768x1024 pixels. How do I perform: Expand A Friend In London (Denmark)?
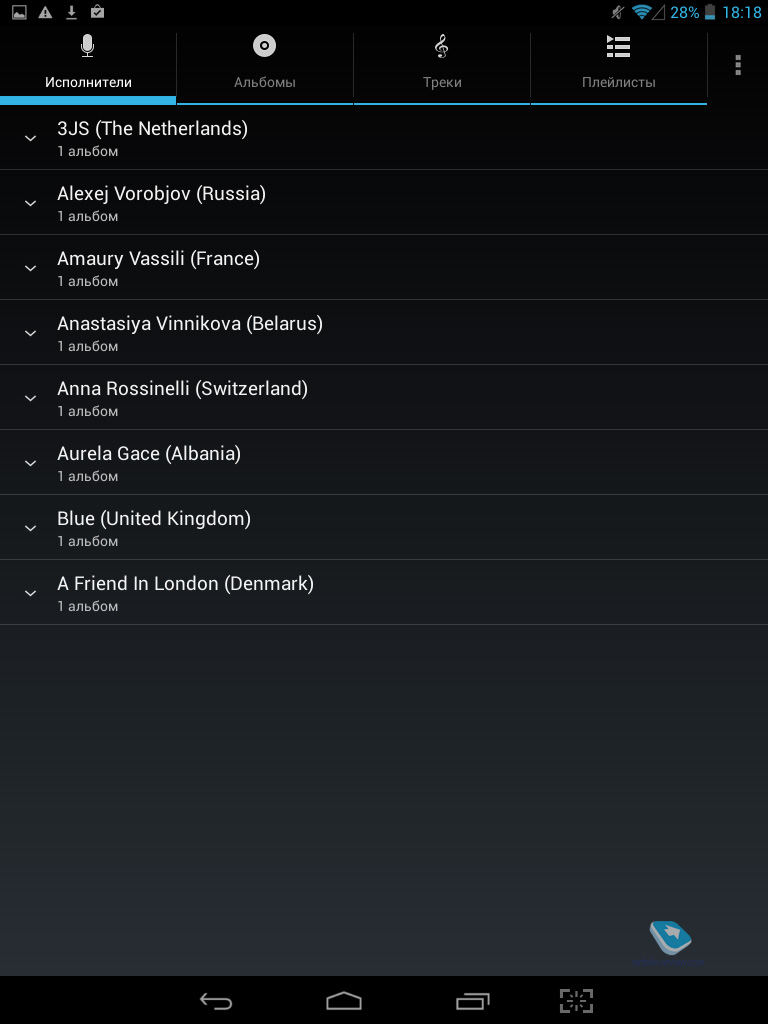(x=31, y=593)
